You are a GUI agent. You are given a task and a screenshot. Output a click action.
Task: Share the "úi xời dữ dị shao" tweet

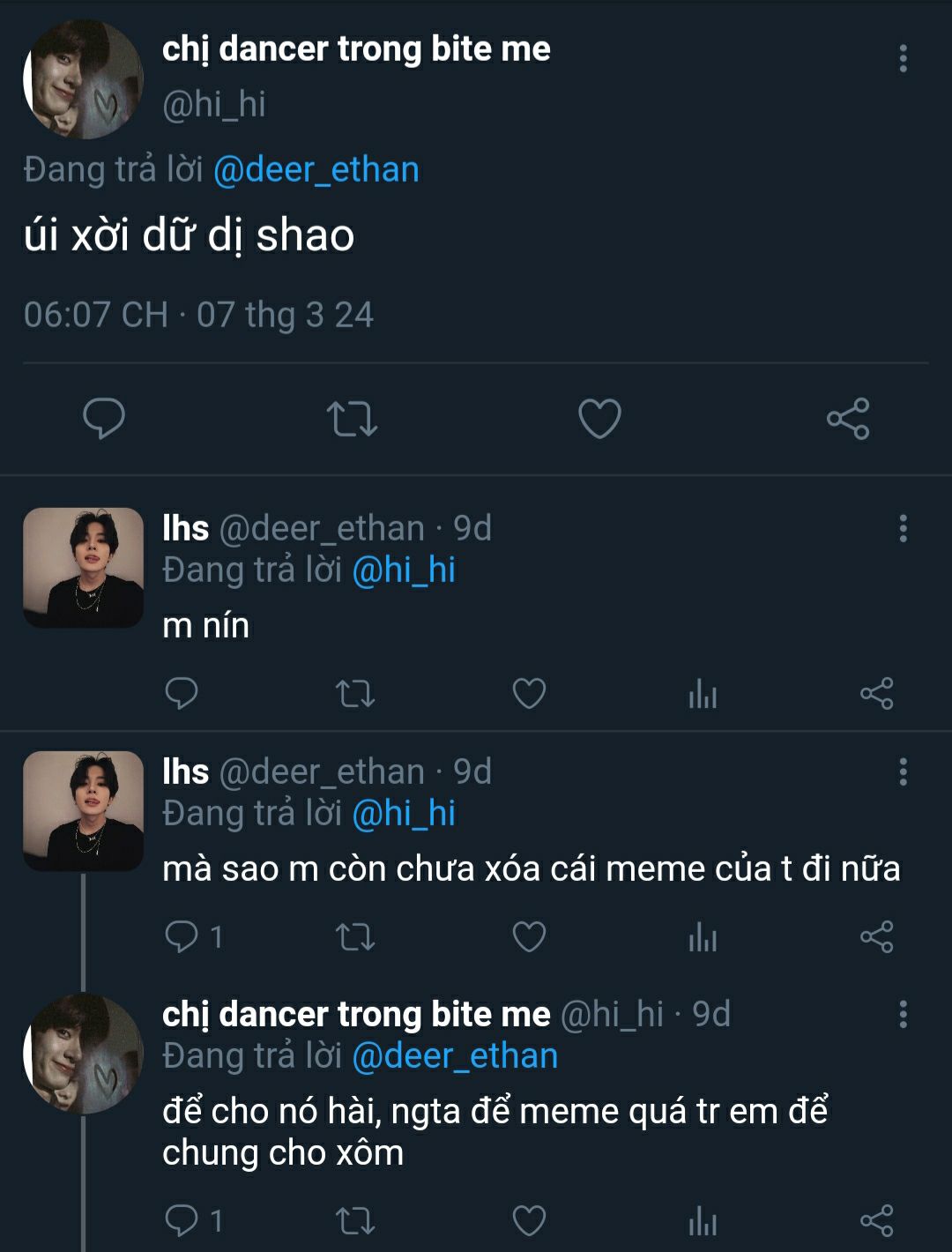[x=848, y=419]
